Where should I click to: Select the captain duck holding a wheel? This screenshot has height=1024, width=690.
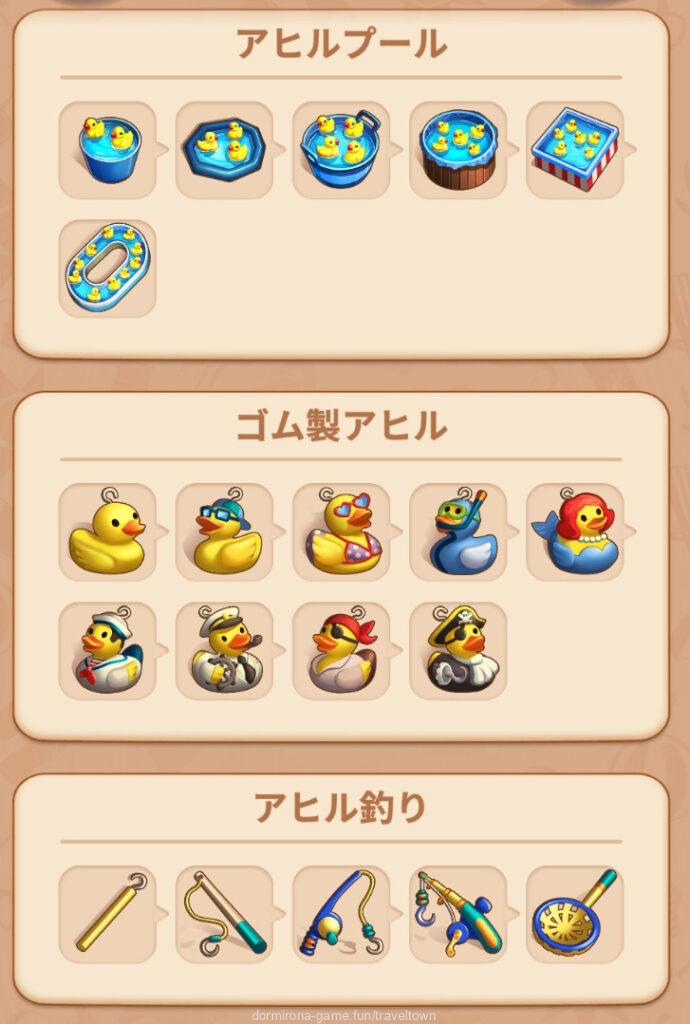(x=224, y=651)
